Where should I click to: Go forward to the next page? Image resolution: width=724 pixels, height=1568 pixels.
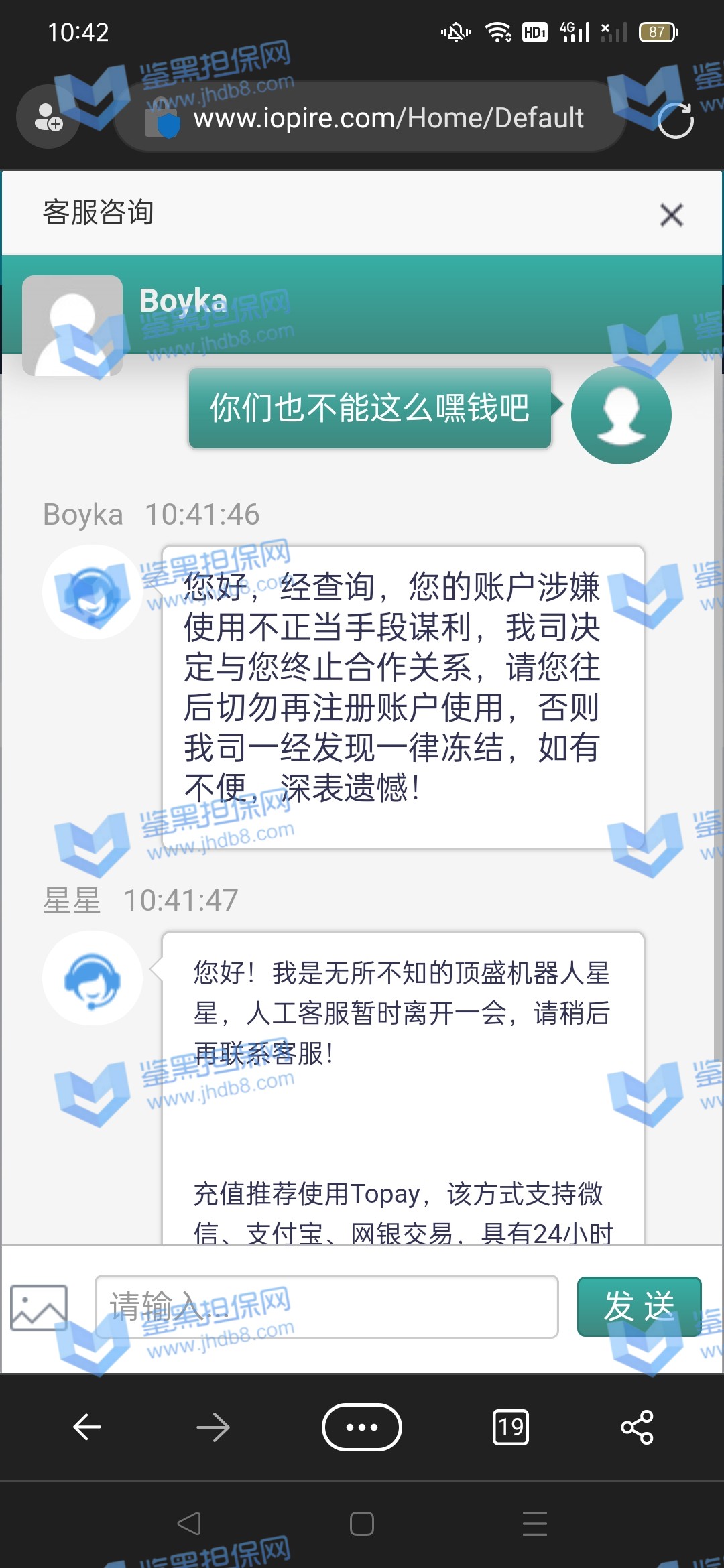click(213, 1427)
